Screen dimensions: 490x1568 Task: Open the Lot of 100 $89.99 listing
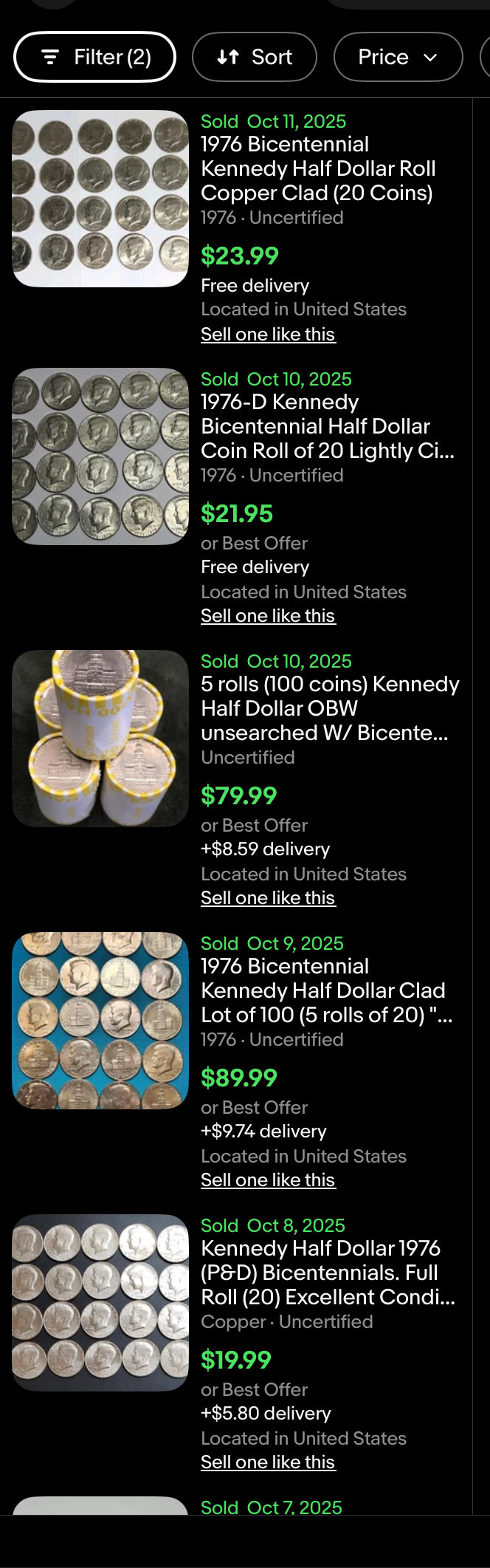click(x=326, y=990)
